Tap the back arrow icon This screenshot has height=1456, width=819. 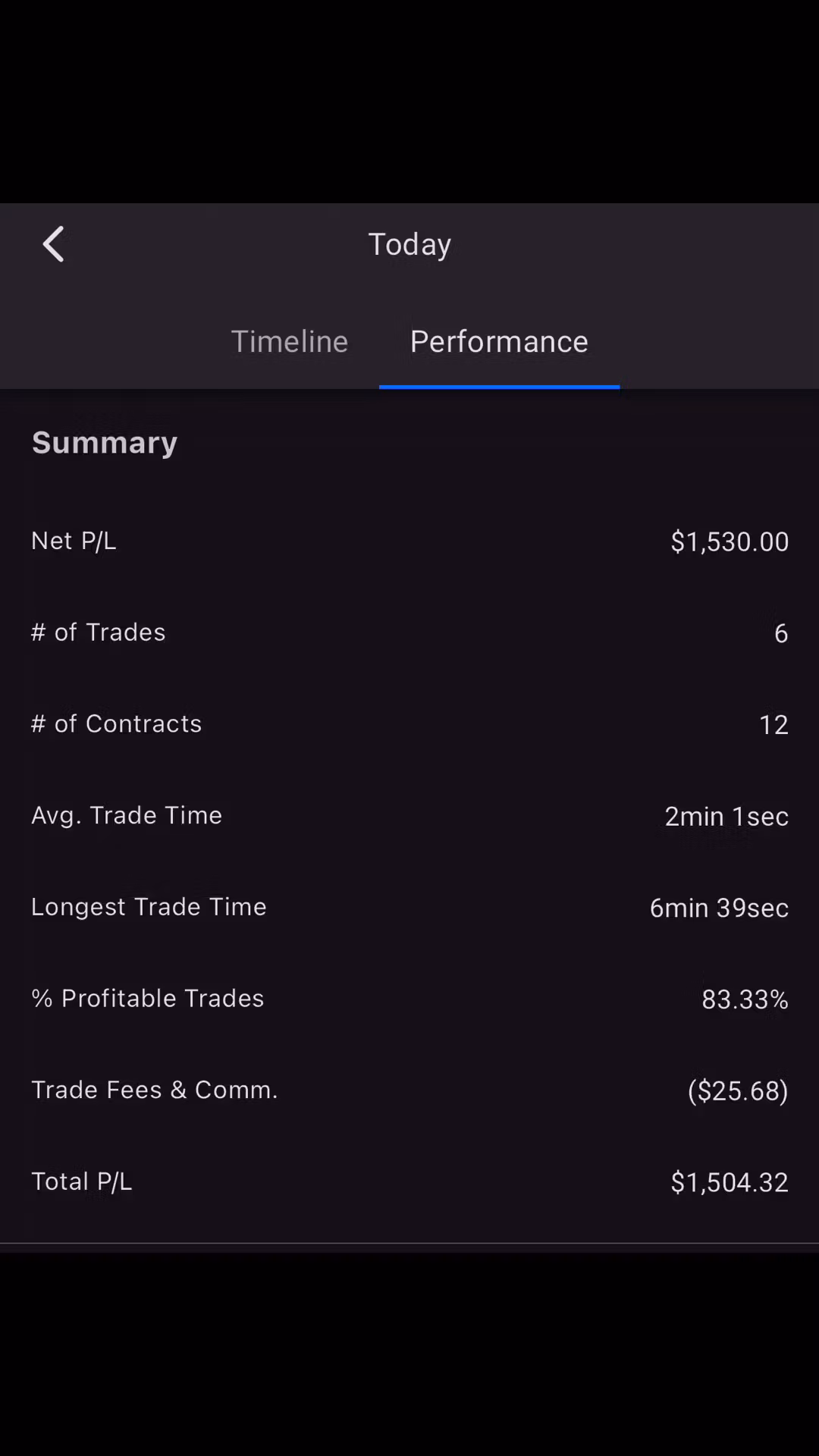click(52, 243)
